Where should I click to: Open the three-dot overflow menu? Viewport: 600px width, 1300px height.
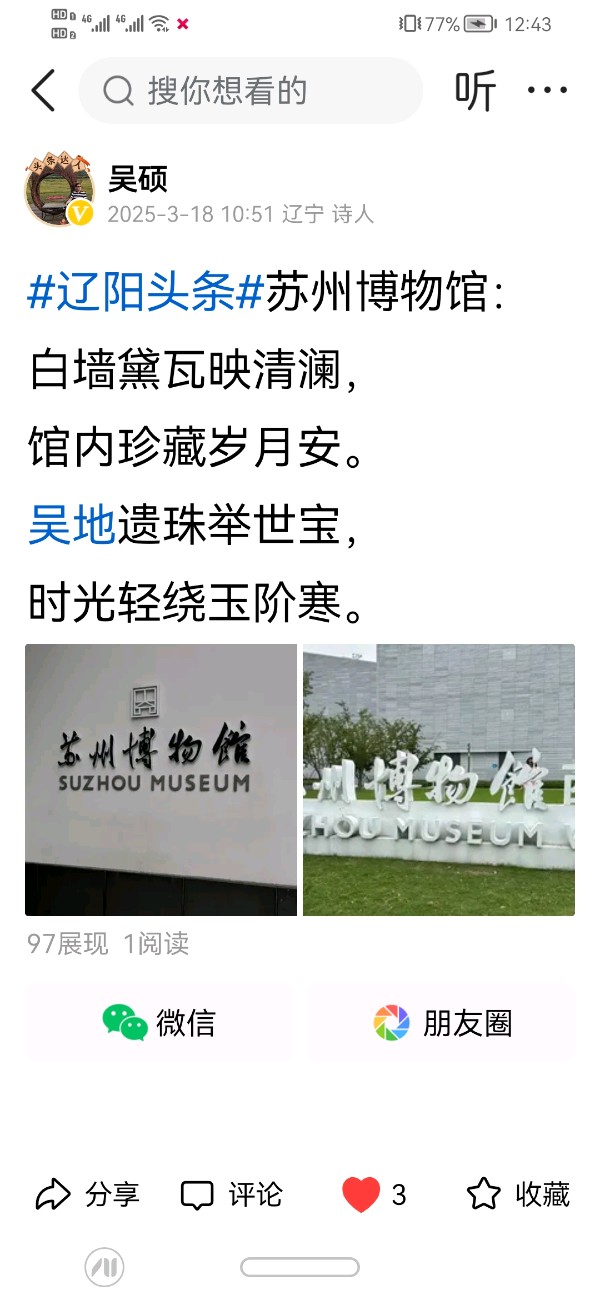547,91
